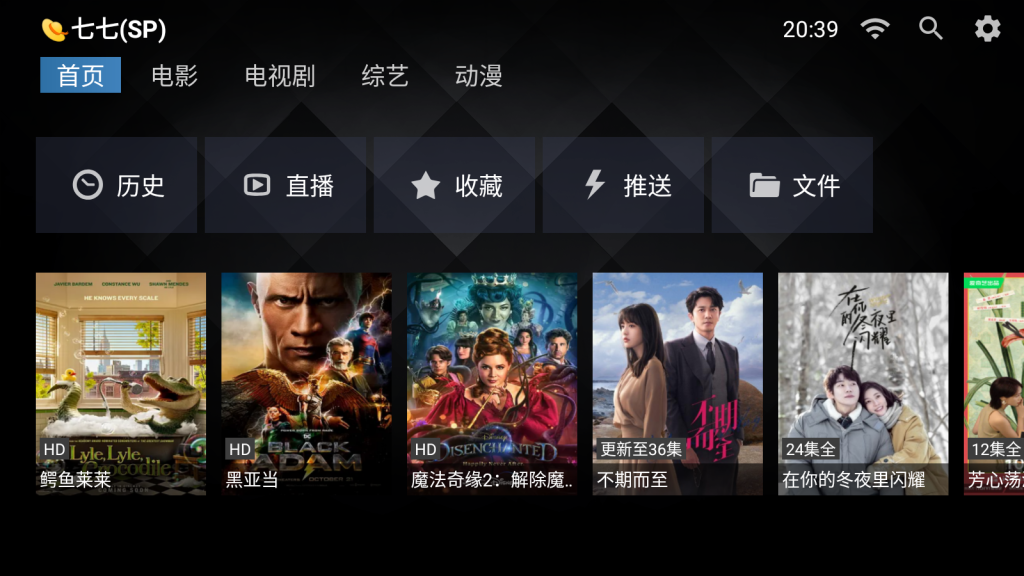Select 魔法奇缘2 movie card
Screen dimensions: 1024x576
(x=492, y=384)
